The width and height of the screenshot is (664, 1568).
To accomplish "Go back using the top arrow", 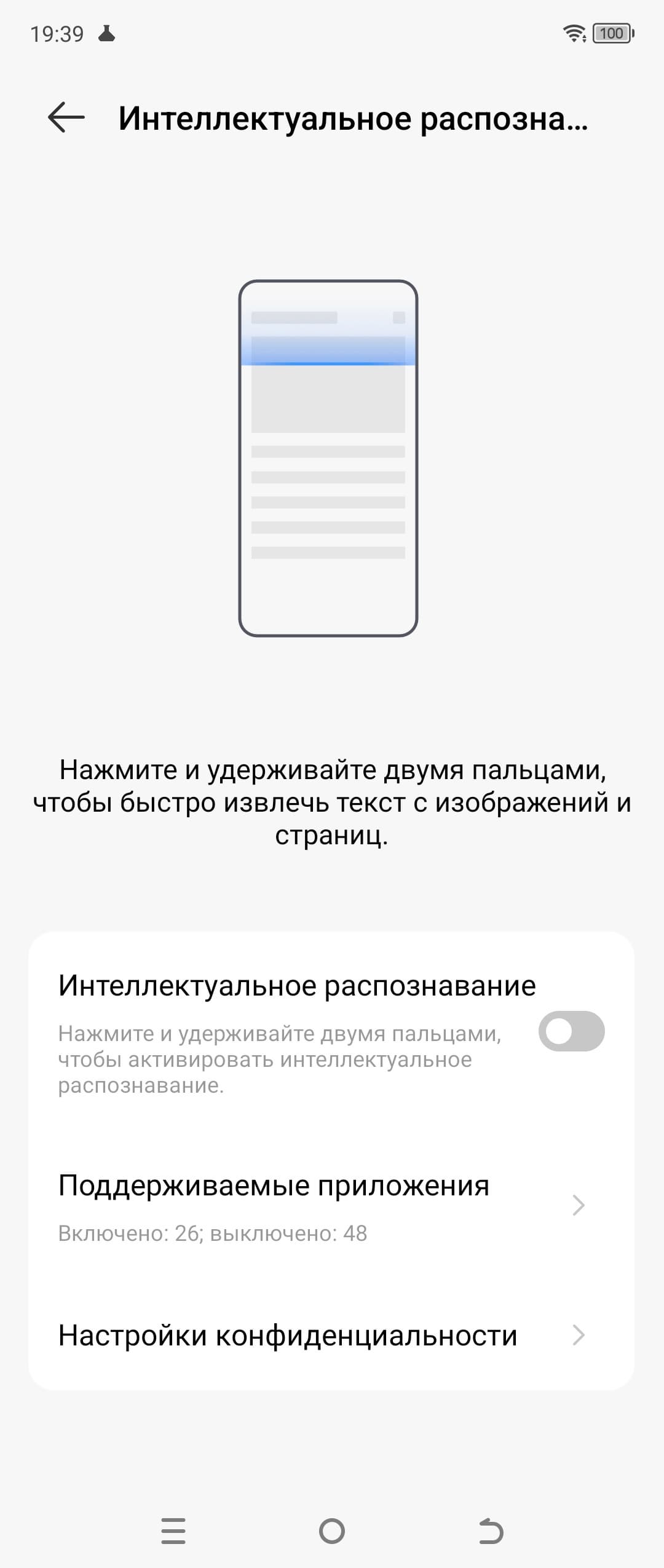I will pyautogui.click(x=66, y=117).
